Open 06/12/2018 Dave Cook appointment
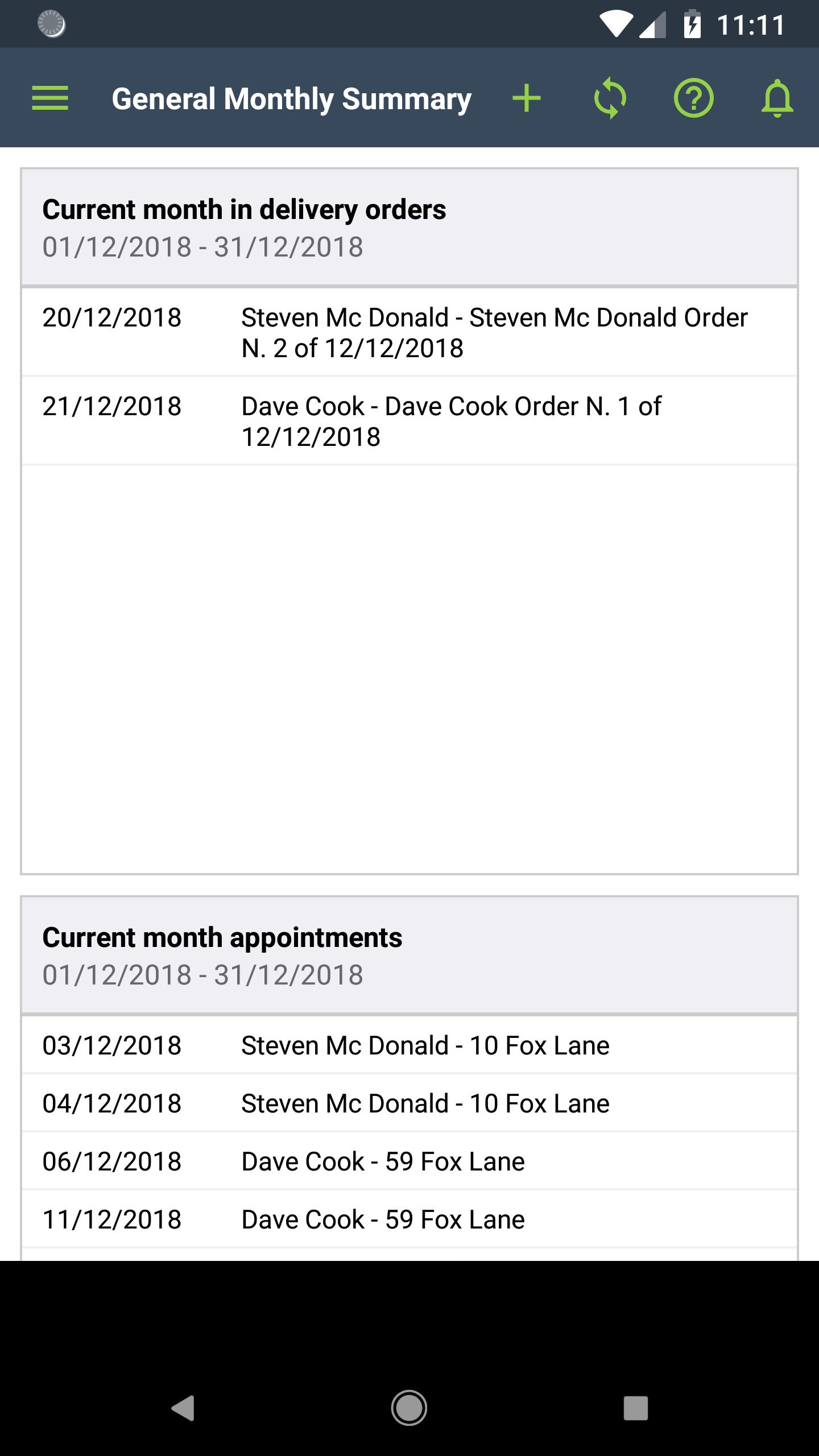Screen dimensions: 819x1456 coord(409,1161)
